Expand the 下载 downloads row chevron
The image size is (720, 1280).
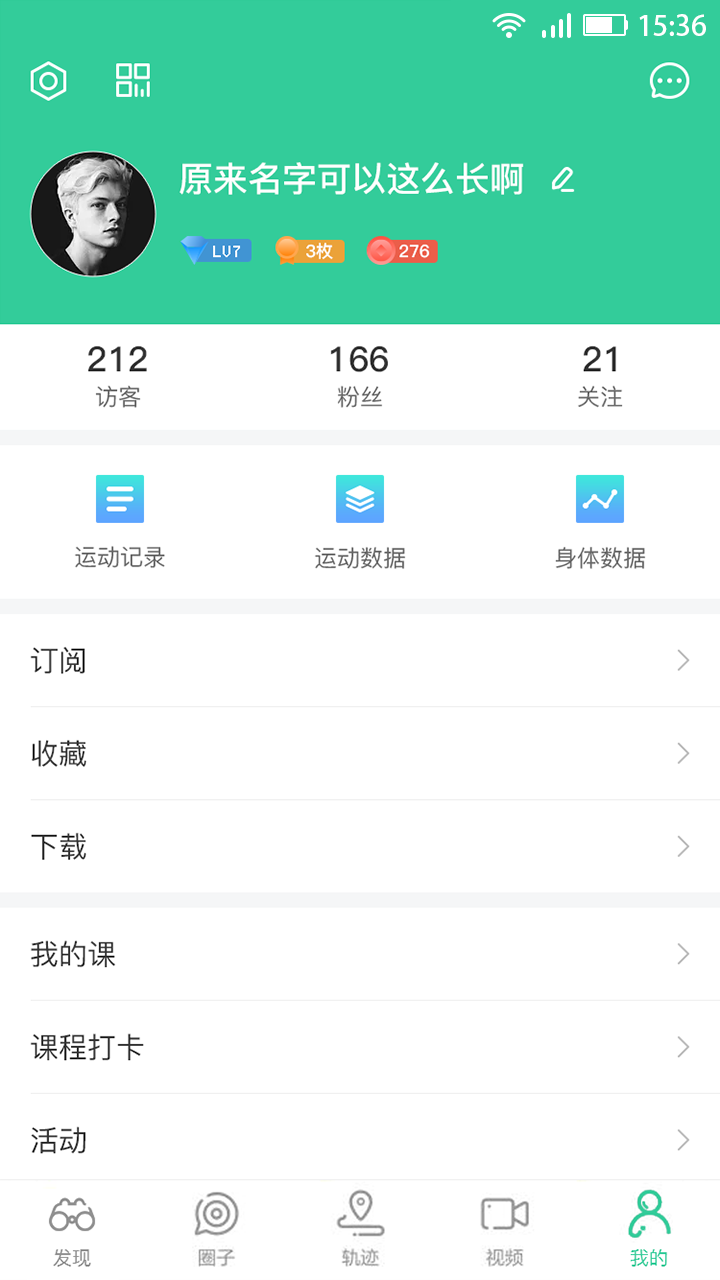click(683, 847)
